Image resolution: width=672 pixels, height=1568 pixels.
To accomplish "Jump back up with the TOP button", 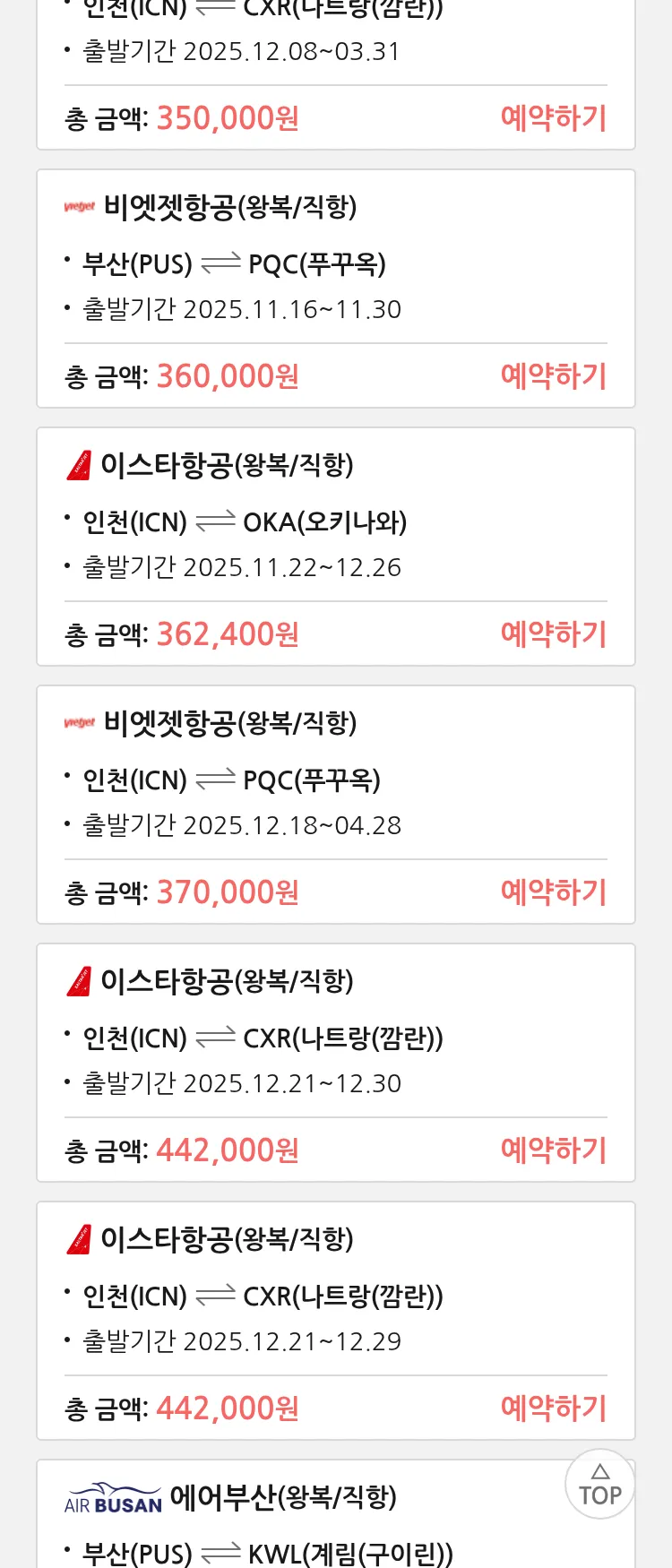I will click(599, 1484).
